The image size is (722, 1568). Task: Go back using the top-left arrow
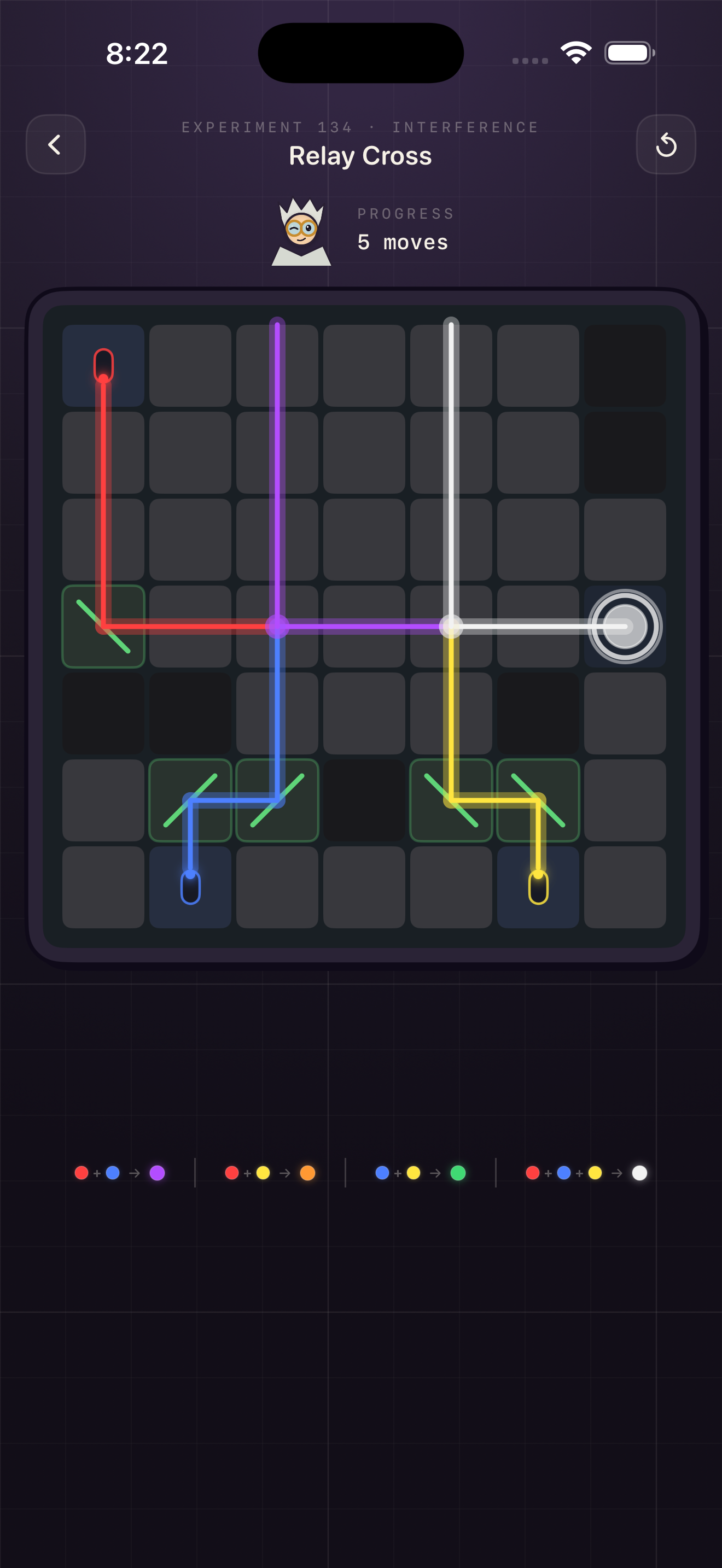55,144
